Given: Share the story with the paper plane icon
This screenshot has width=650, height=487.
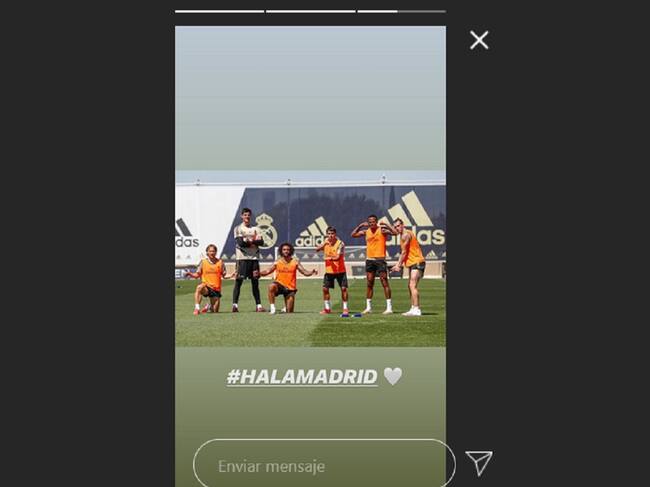Looking at the screenshot, I should pyautogui.click(x=479, y=463).
